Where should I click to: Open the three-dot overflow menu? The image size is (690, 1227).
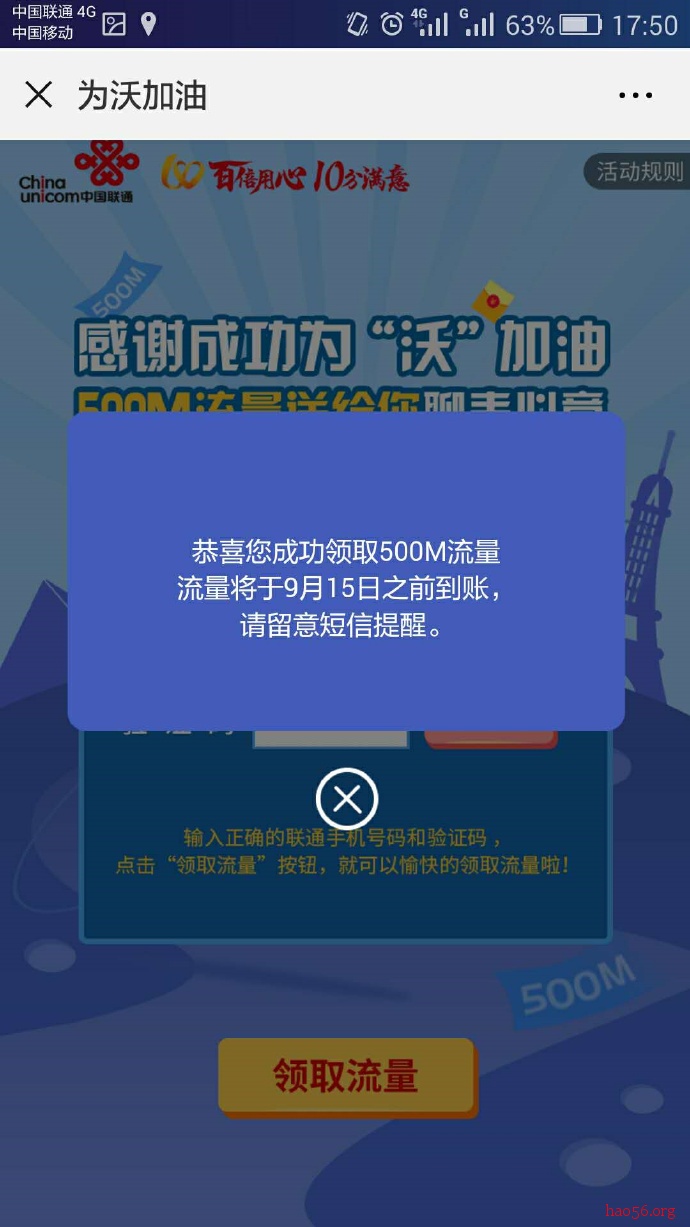coord(635,96)
